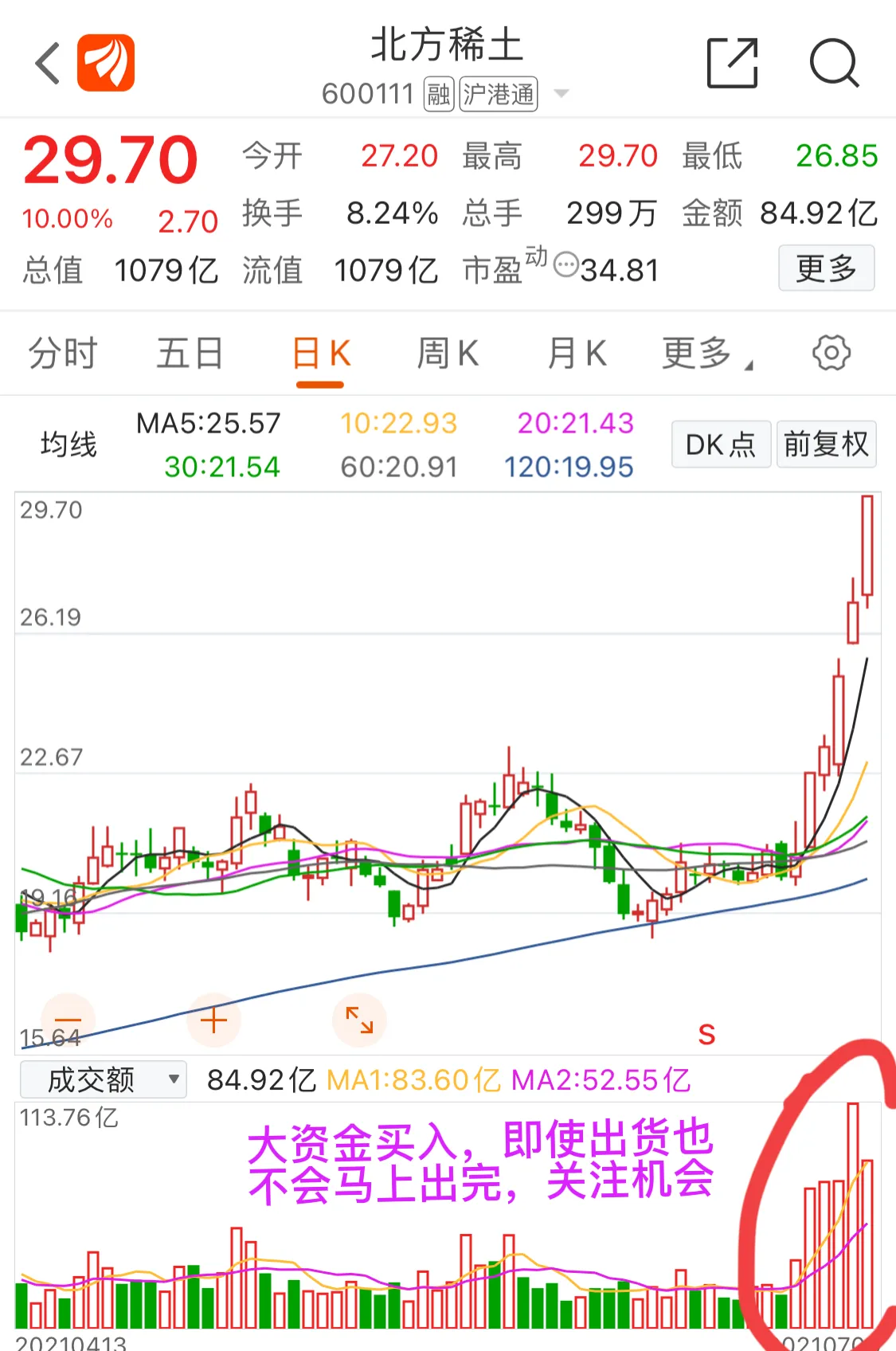Share this stock page
This screenshot has height=1351, width=896.
tap(732, 63)
